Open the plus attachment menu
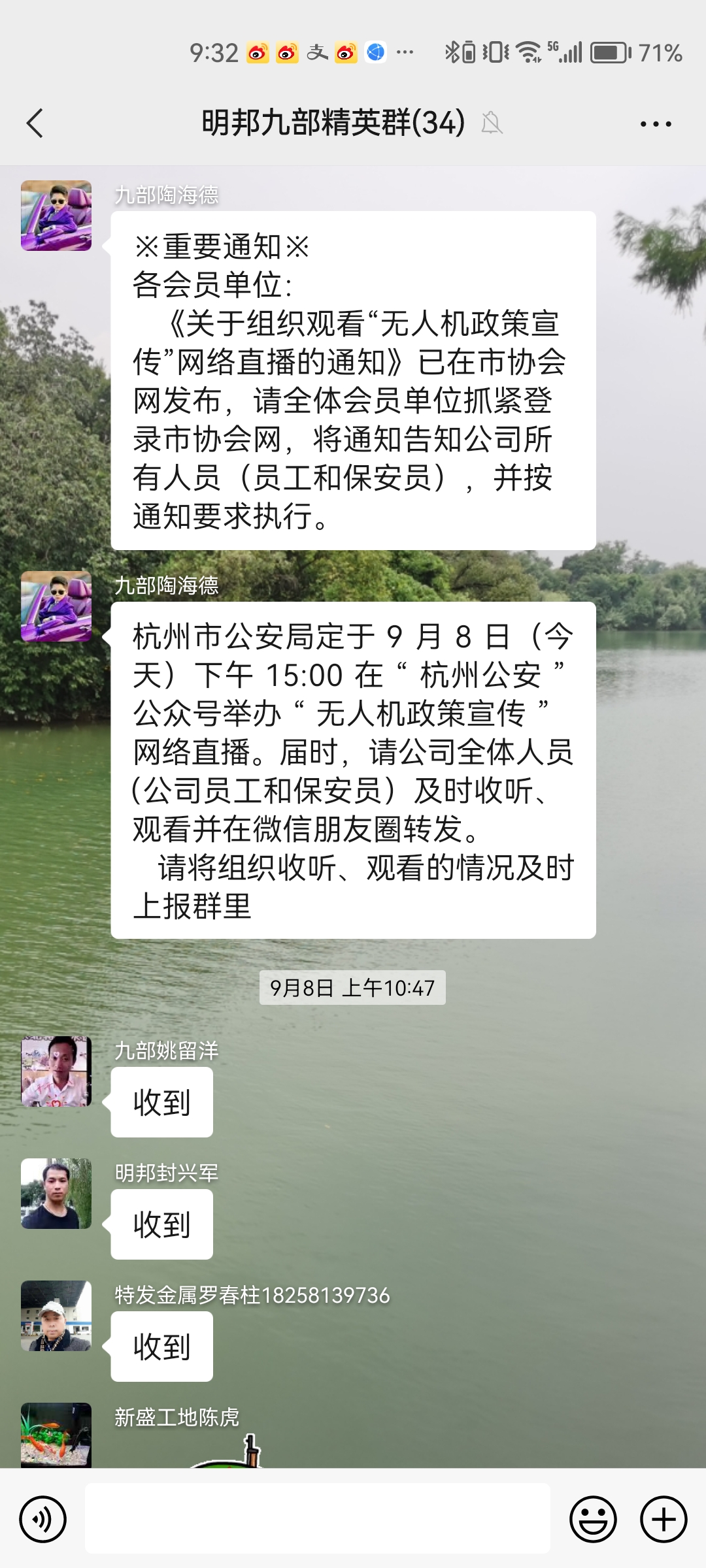Image resolution: width=706 pixels, height=1568 pixels. point(663,1519)
